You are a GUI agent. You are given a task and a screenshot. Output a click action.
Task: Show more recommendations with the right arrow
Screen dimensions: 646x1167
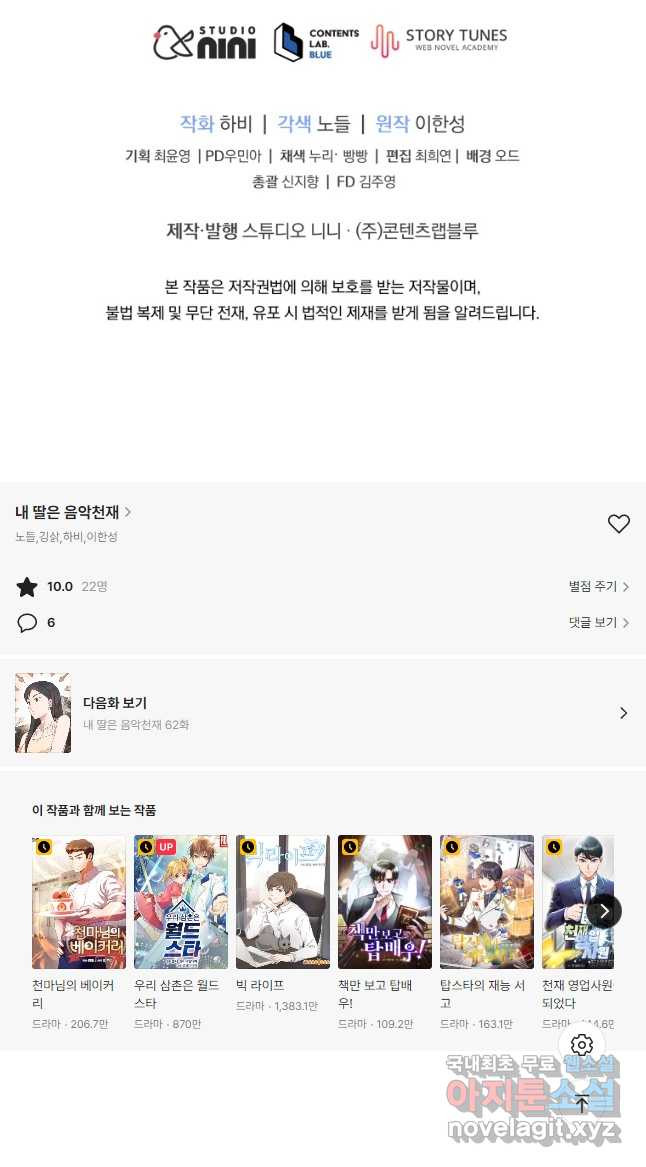(x=604, y=911)
